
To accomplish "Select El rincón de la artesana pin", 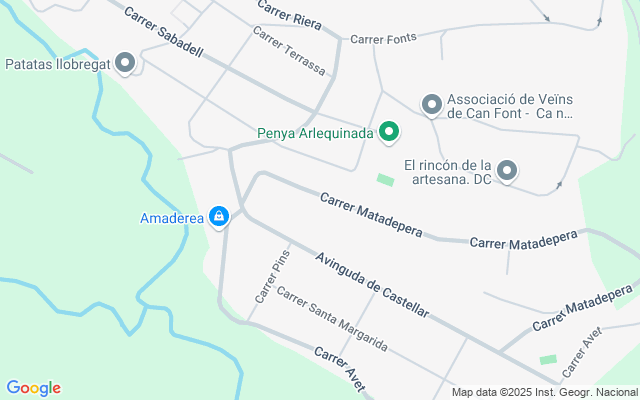I will (x=507, y=171).
